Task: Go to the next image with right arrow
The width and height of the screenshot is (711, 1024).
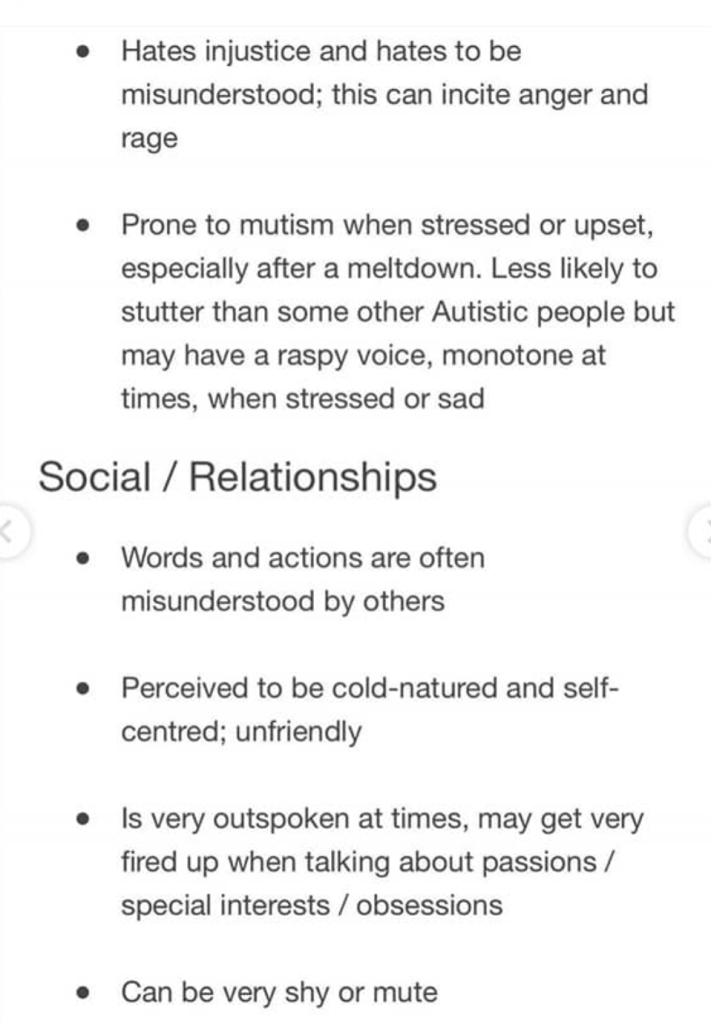Action: [x=701, y=531]
